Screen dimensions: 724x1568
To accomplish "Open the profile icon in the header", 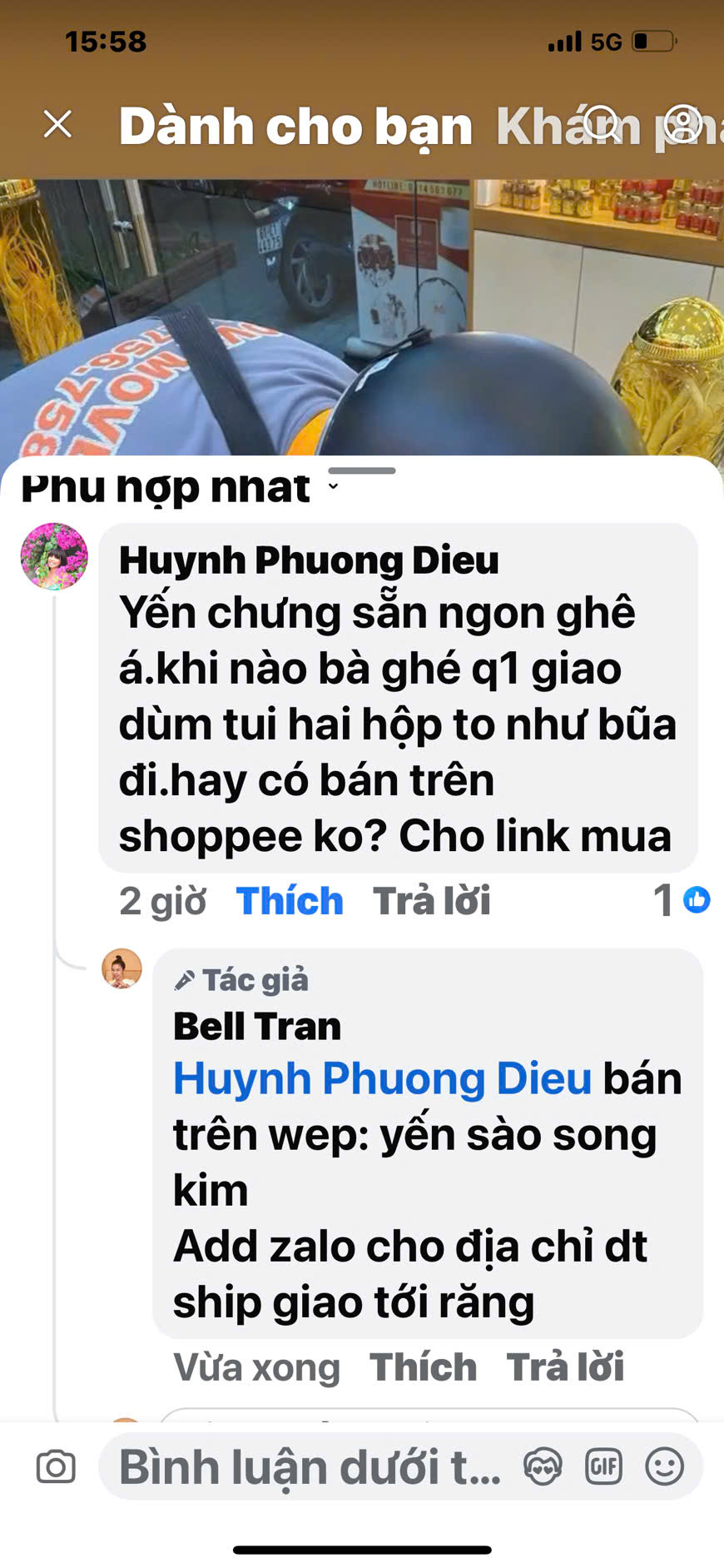I will (683, 124).
